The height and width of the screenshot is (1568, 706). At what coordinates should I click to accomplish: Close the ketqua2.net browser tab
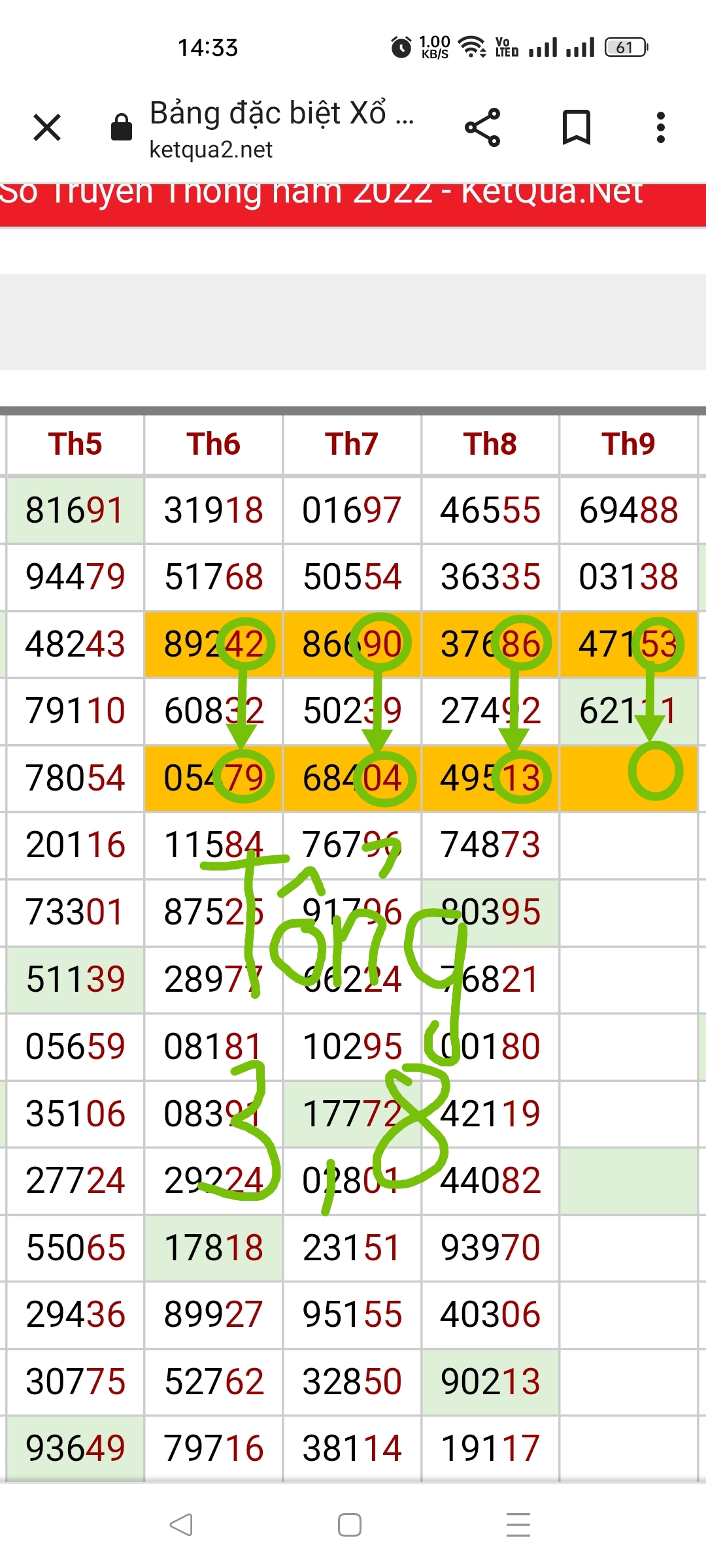(x=47, y=127)
